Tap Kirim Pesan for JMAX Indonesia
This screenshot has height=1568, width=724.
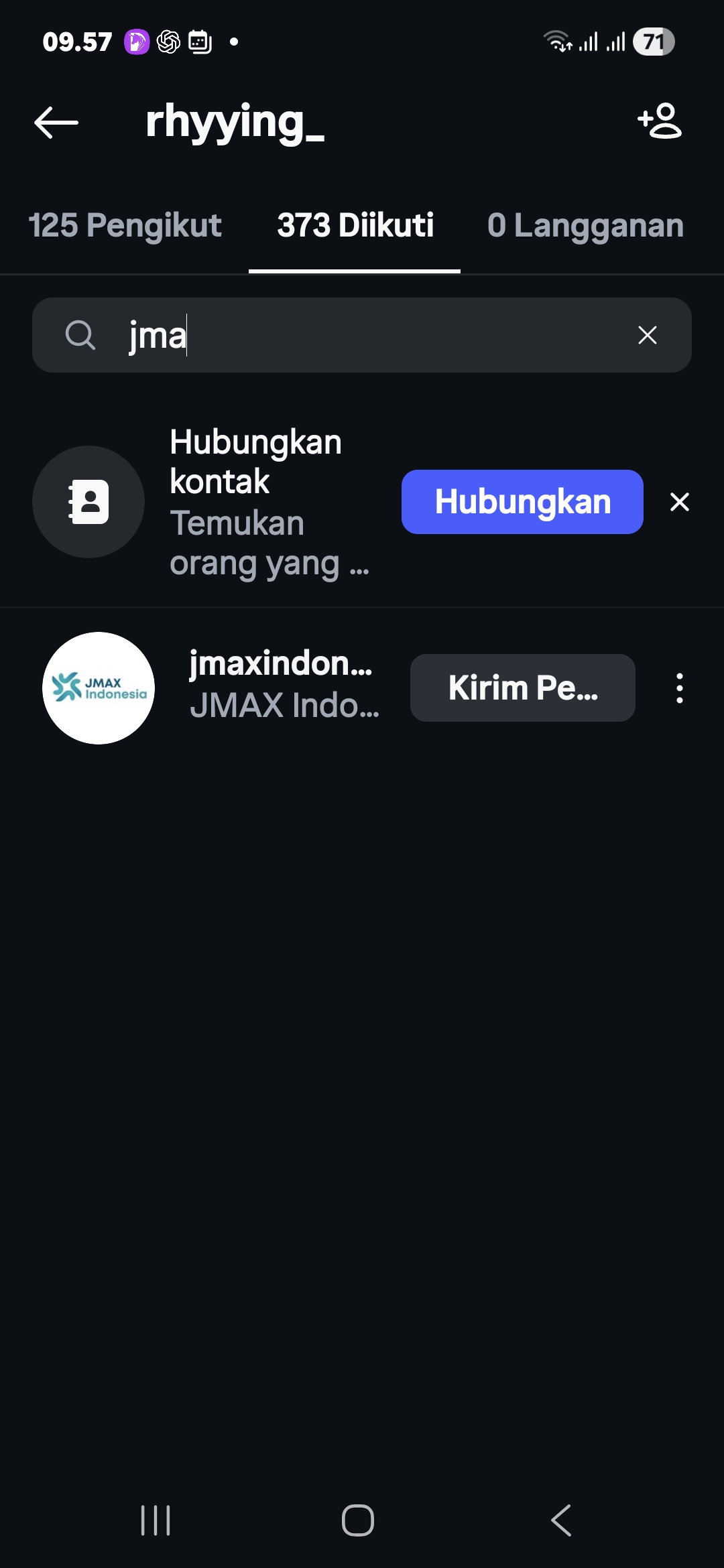[x=523, y=688]
